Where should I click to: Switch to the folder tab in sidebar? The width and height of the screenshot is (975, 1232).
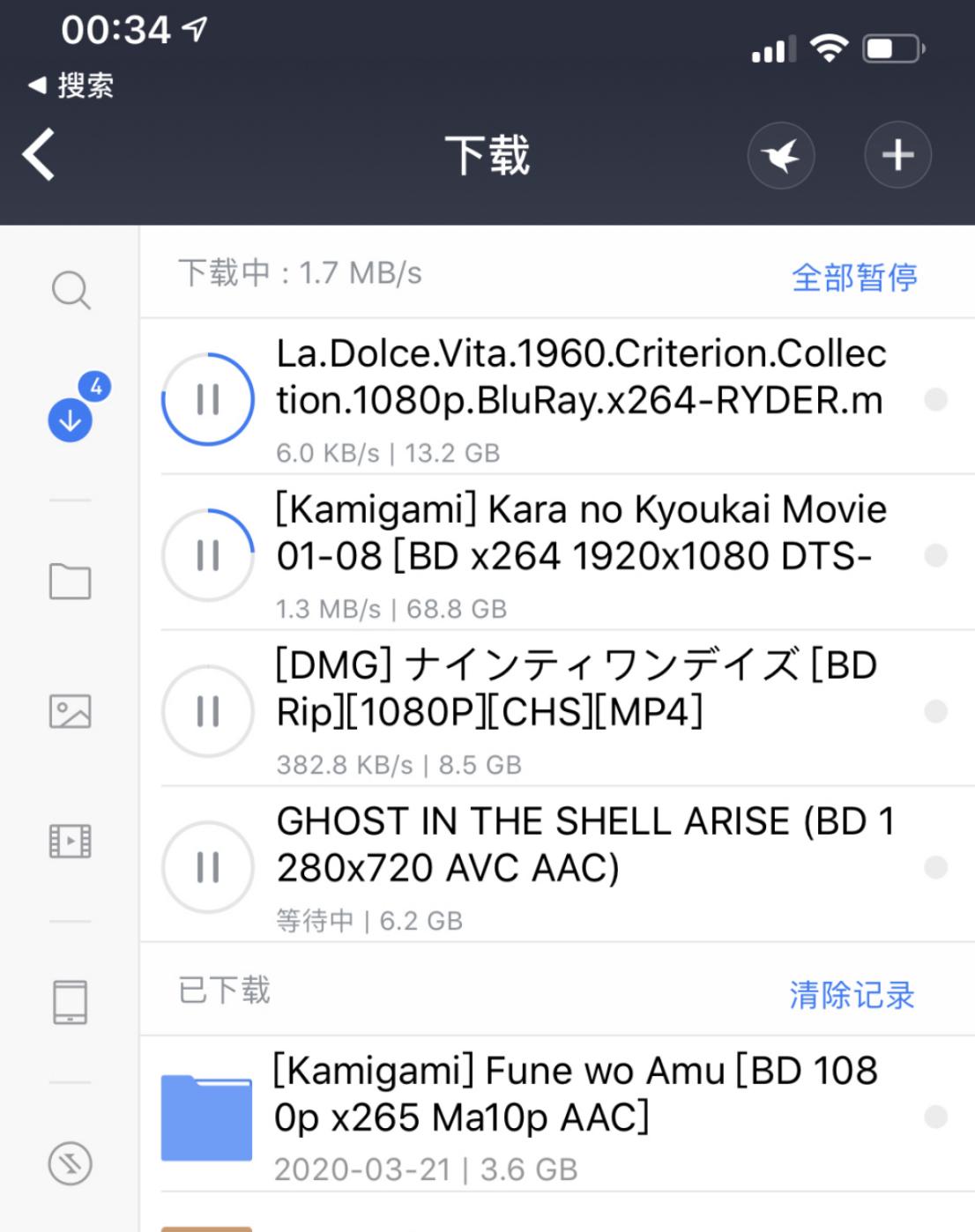point(70,582)
